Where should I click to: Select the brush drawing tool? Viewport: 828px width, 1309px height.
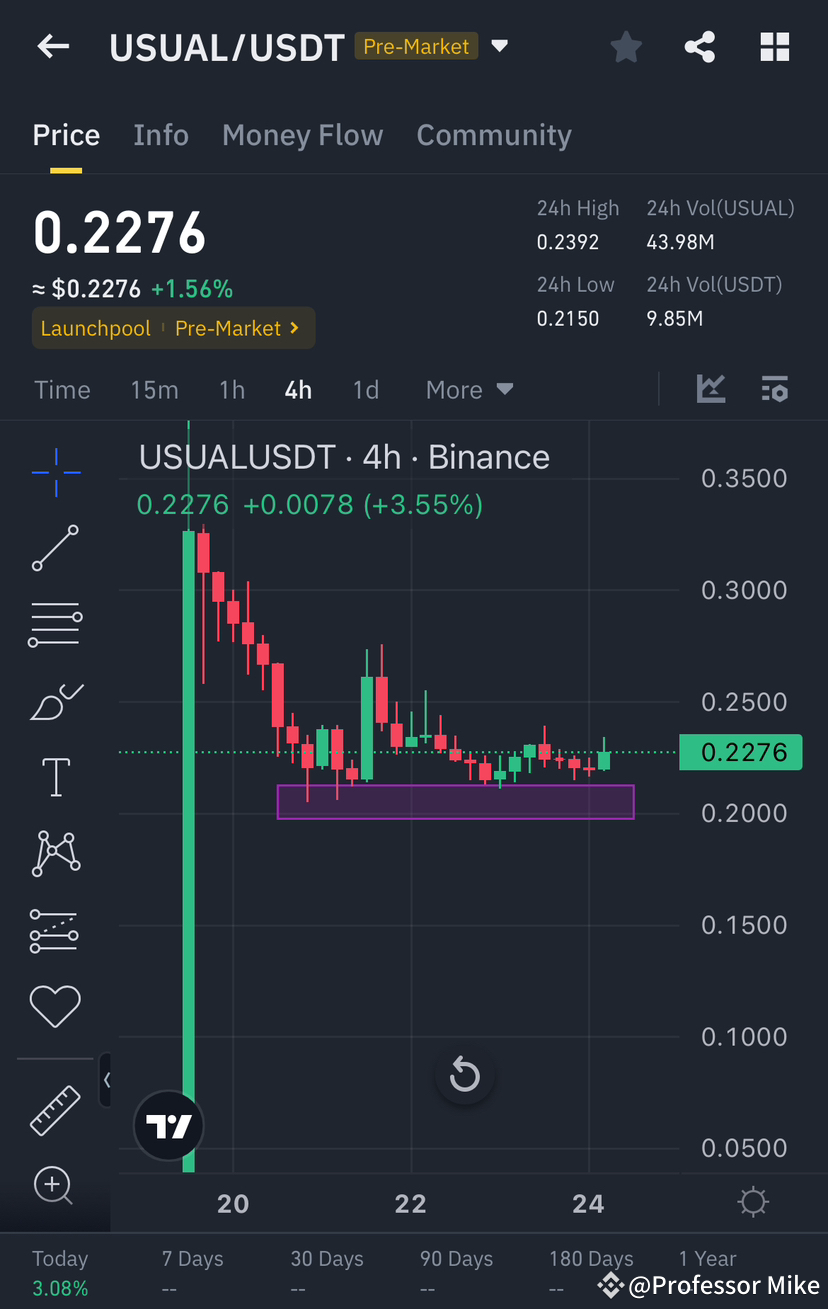[55, 700]
